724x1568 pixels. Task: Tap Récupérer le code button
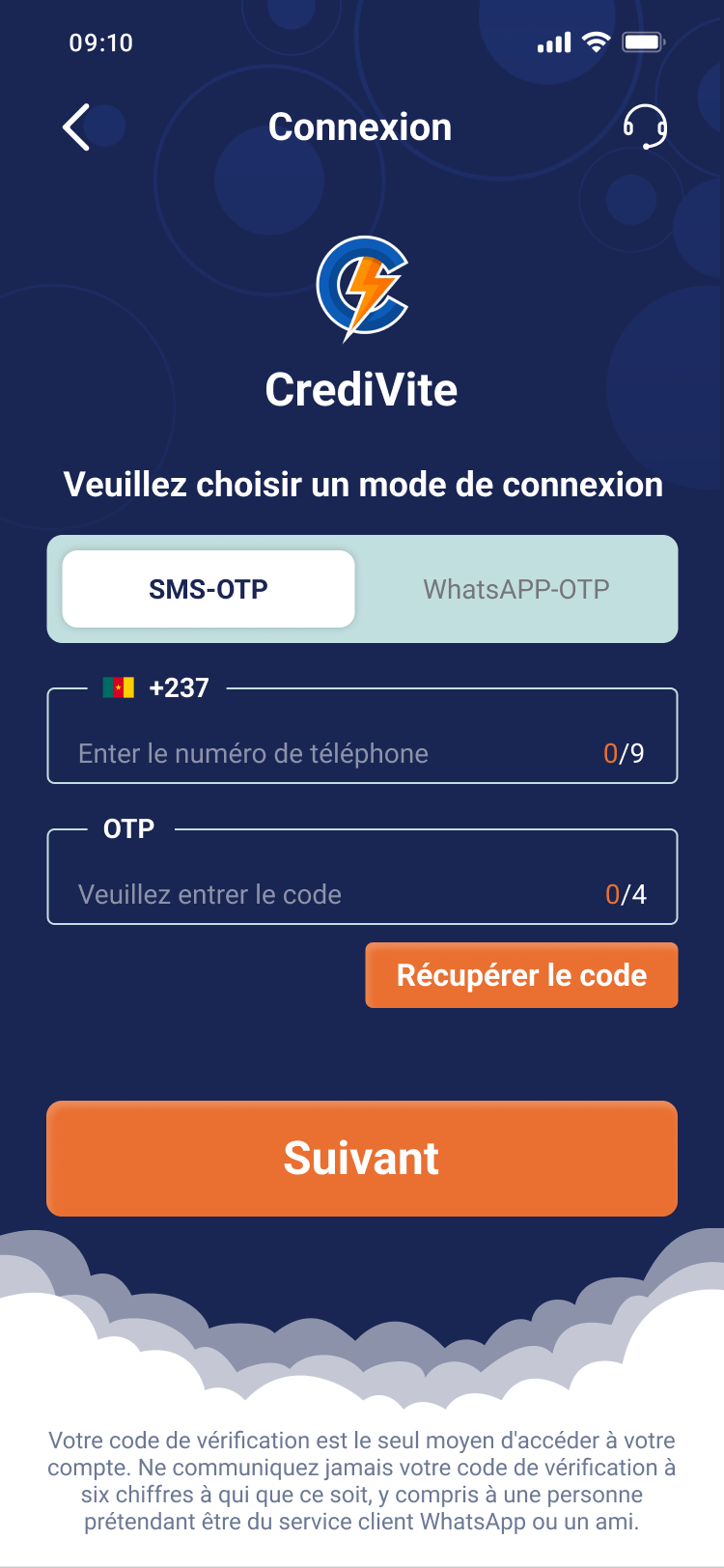click(521, 975)
